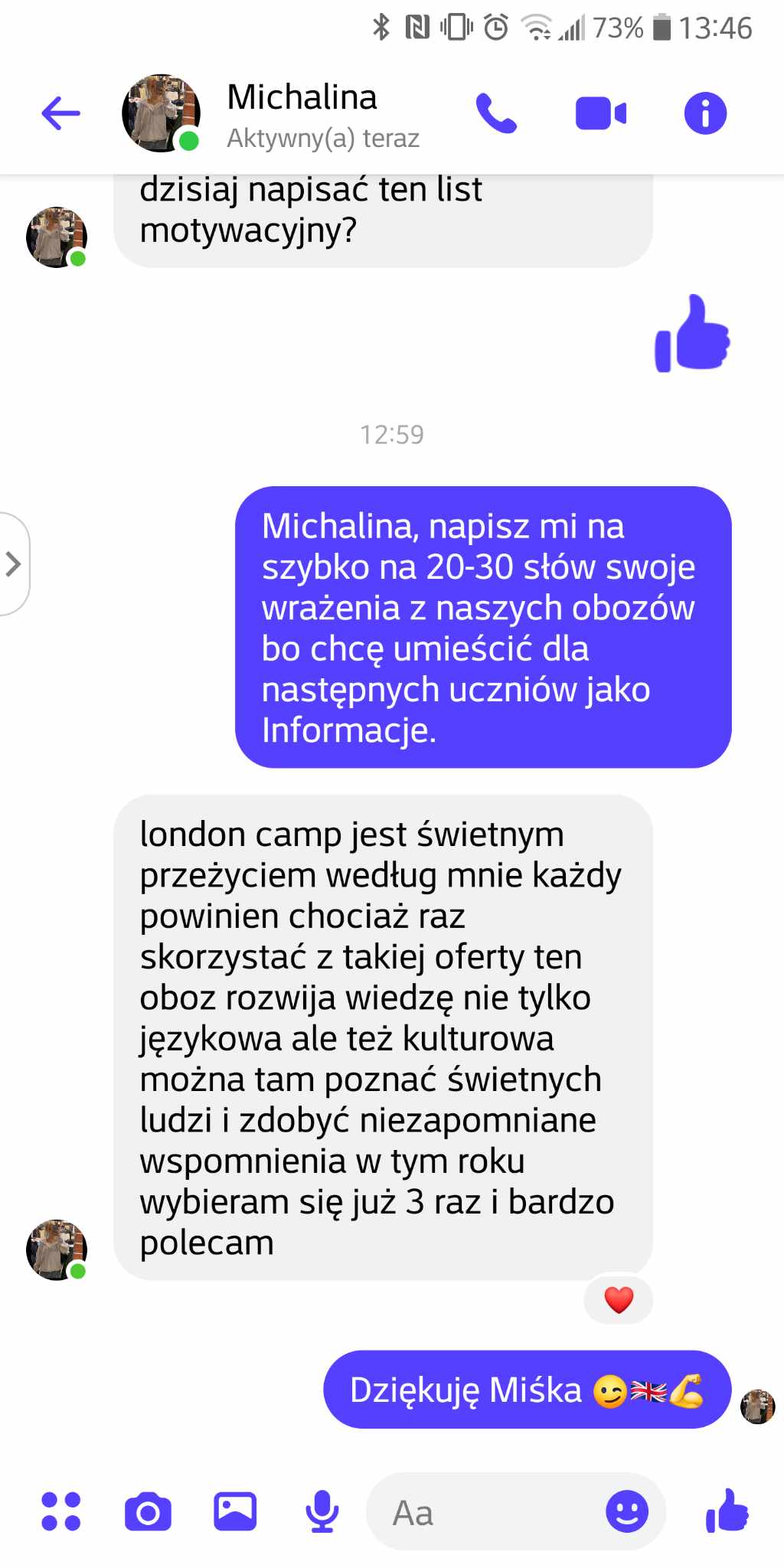Start a video call with Michalina
The width and height of the screenshot is (784, 1568).
(x=601, y=114)
